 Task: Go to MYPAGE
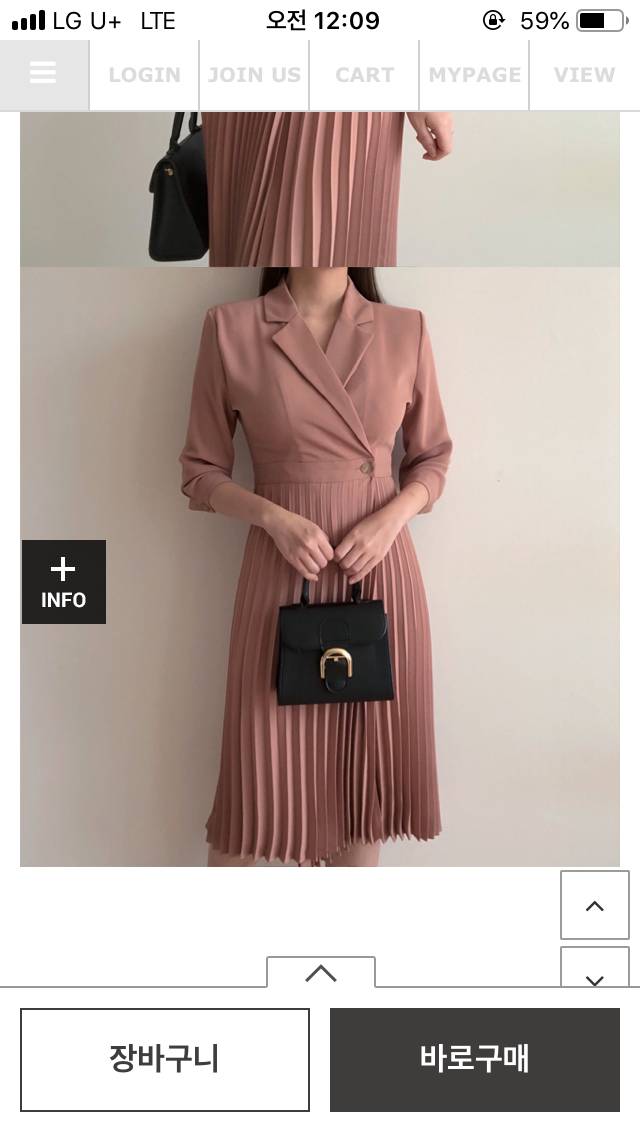(x=474, y=75)
